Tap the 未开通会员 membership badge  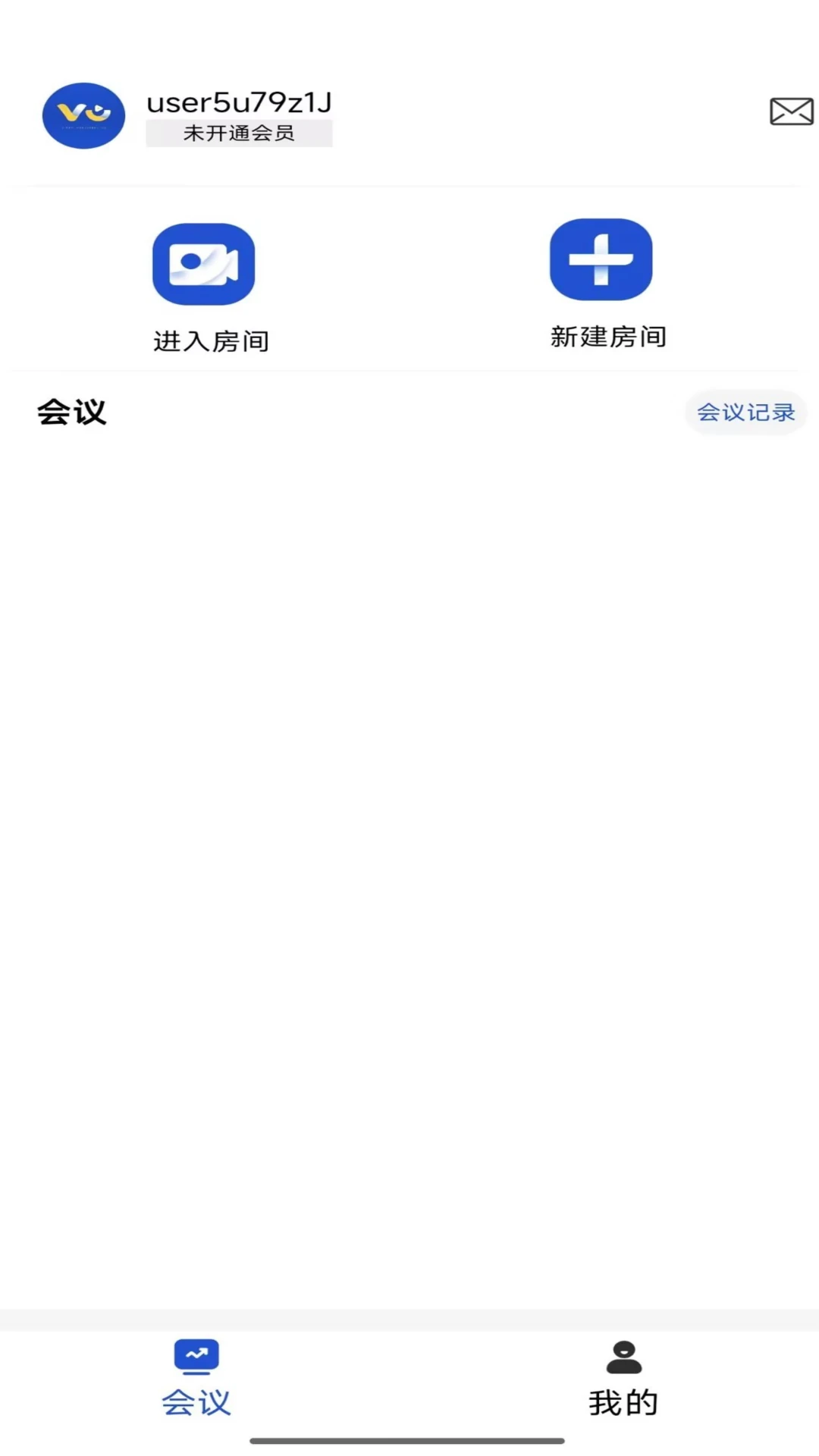239,133
